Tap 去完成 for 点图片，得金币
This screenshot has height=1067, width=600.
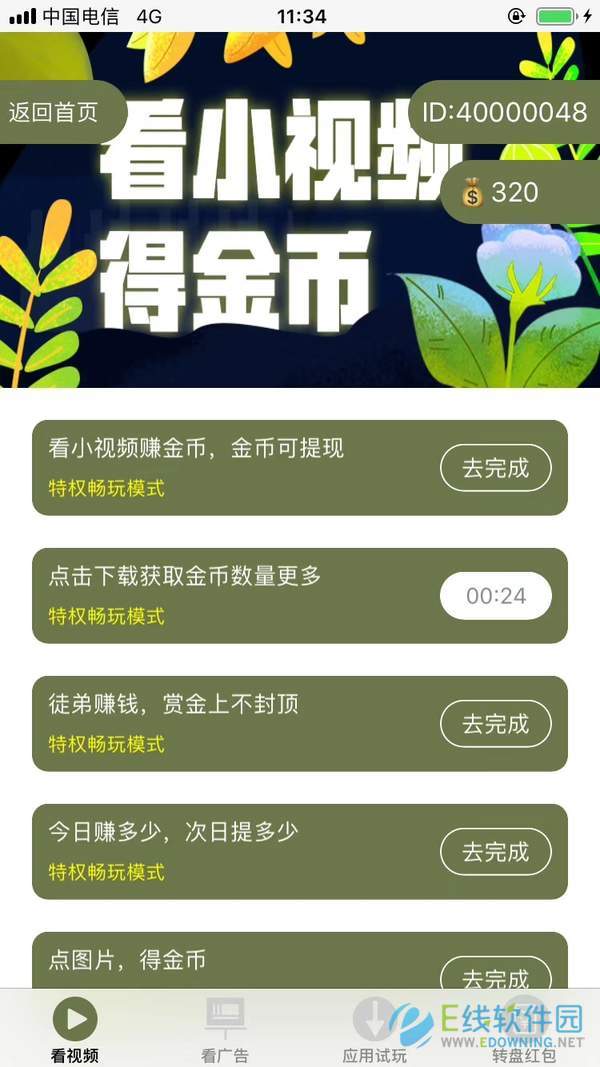[496, 974]
